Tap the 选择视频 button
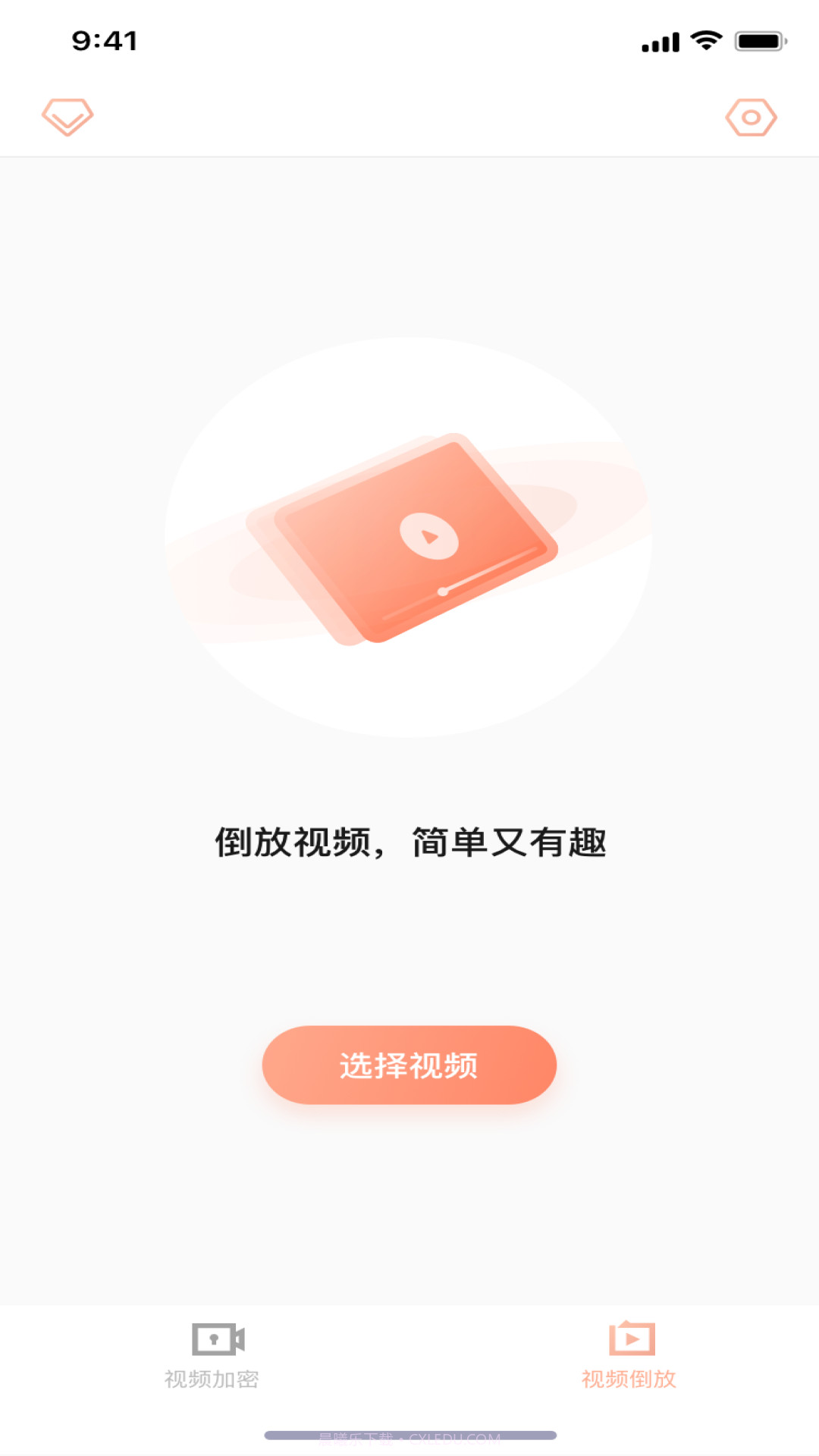819x1456 pixels. coord(409,1065)
